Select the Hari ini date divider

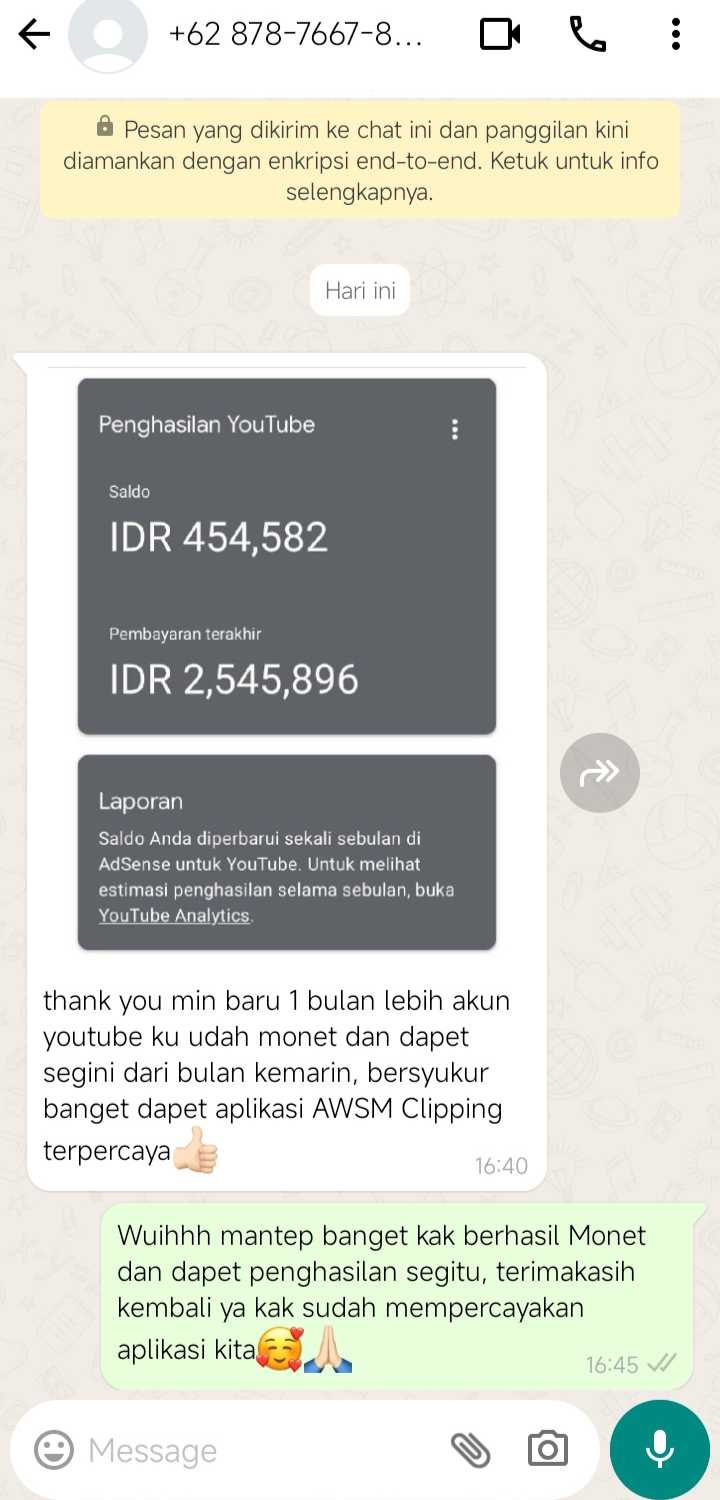[359, 290]
